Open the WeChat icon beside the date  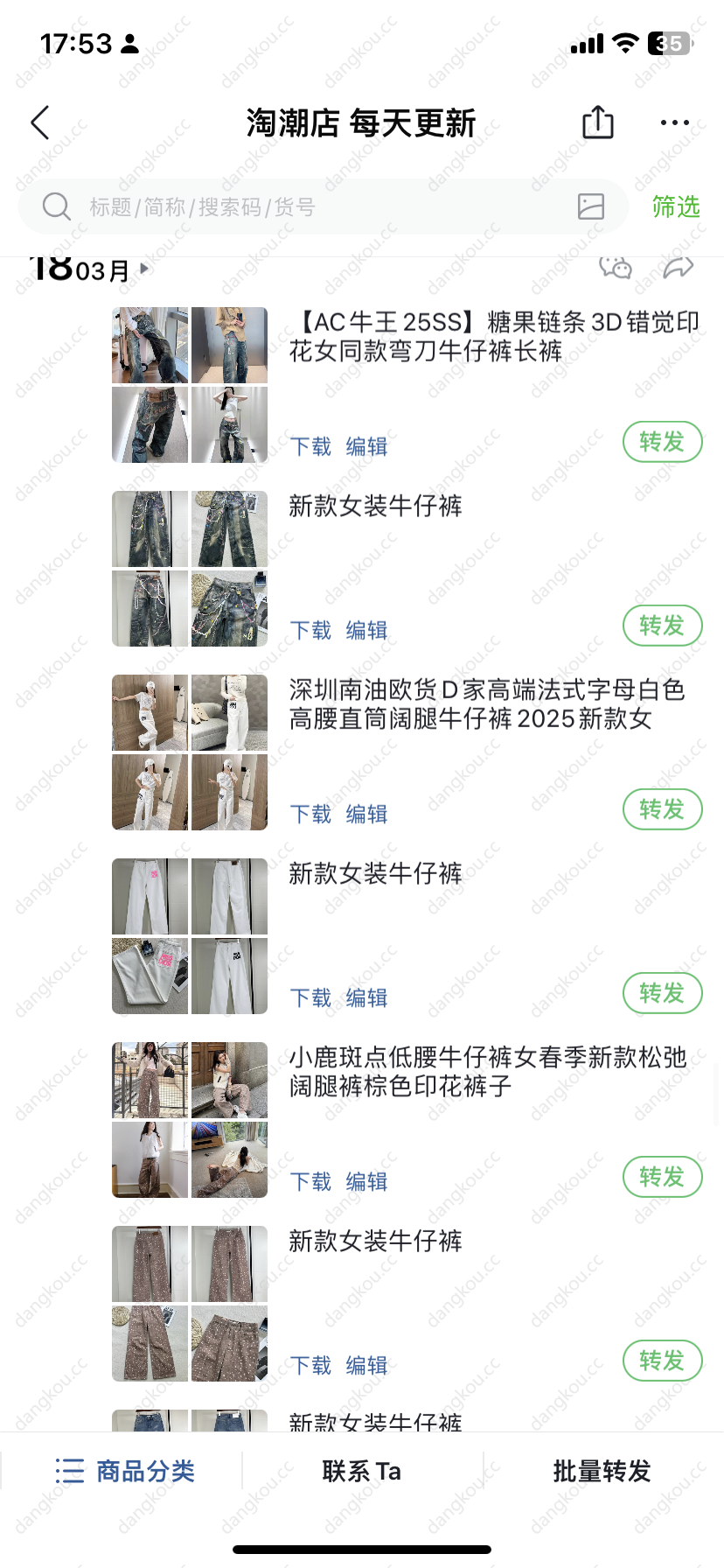pos(616,268)
